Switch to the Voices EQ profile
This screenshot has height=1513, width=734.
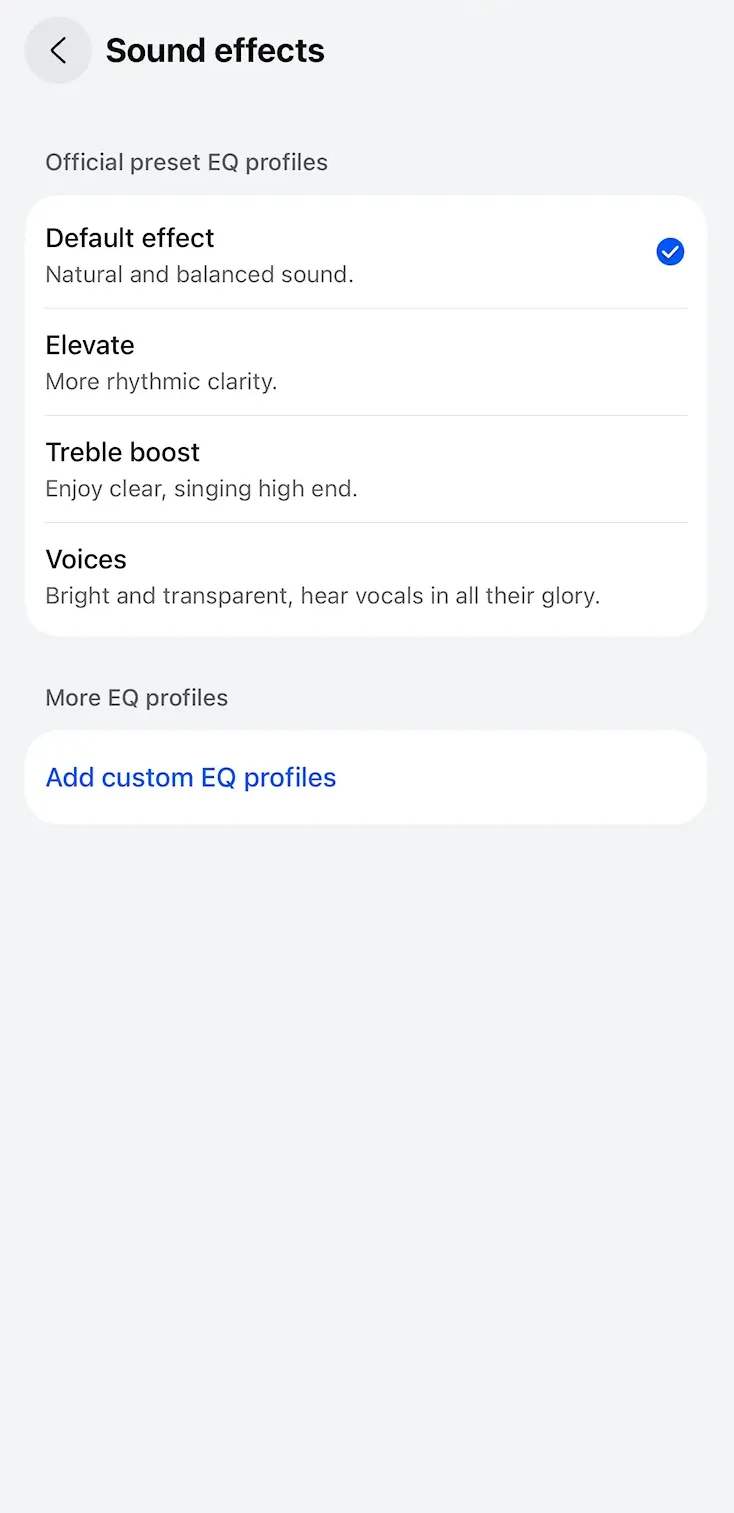[365, 576]
